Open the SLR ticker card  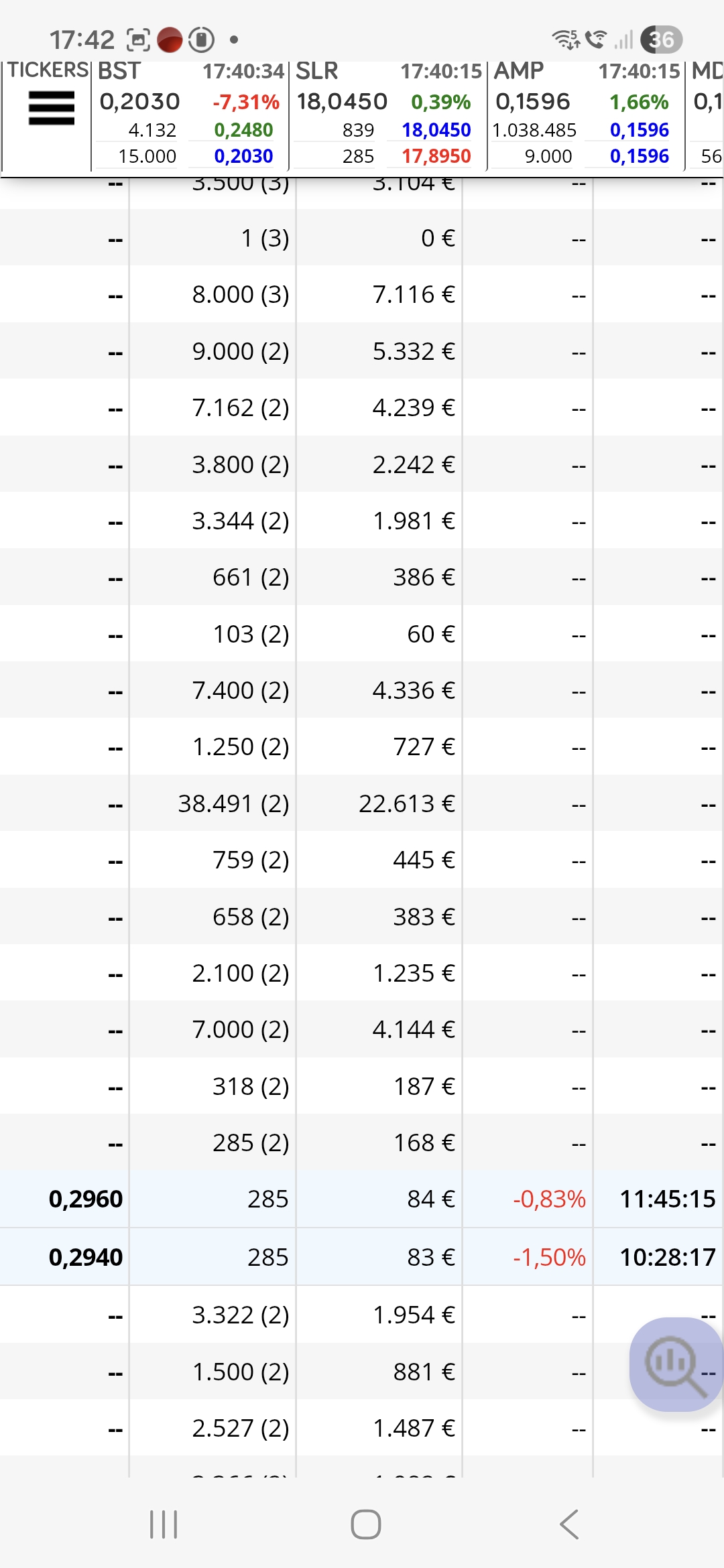point(387,115)
